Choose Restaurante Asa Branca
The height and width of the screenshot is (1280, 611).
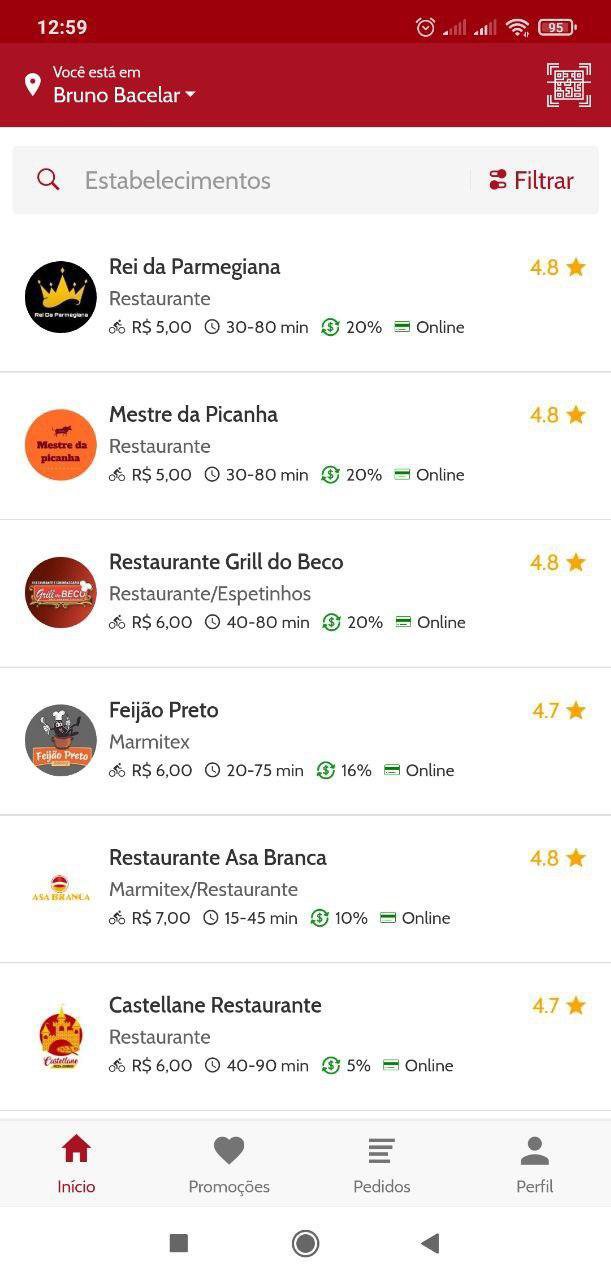pyautogui.click(x=305, y=888)
